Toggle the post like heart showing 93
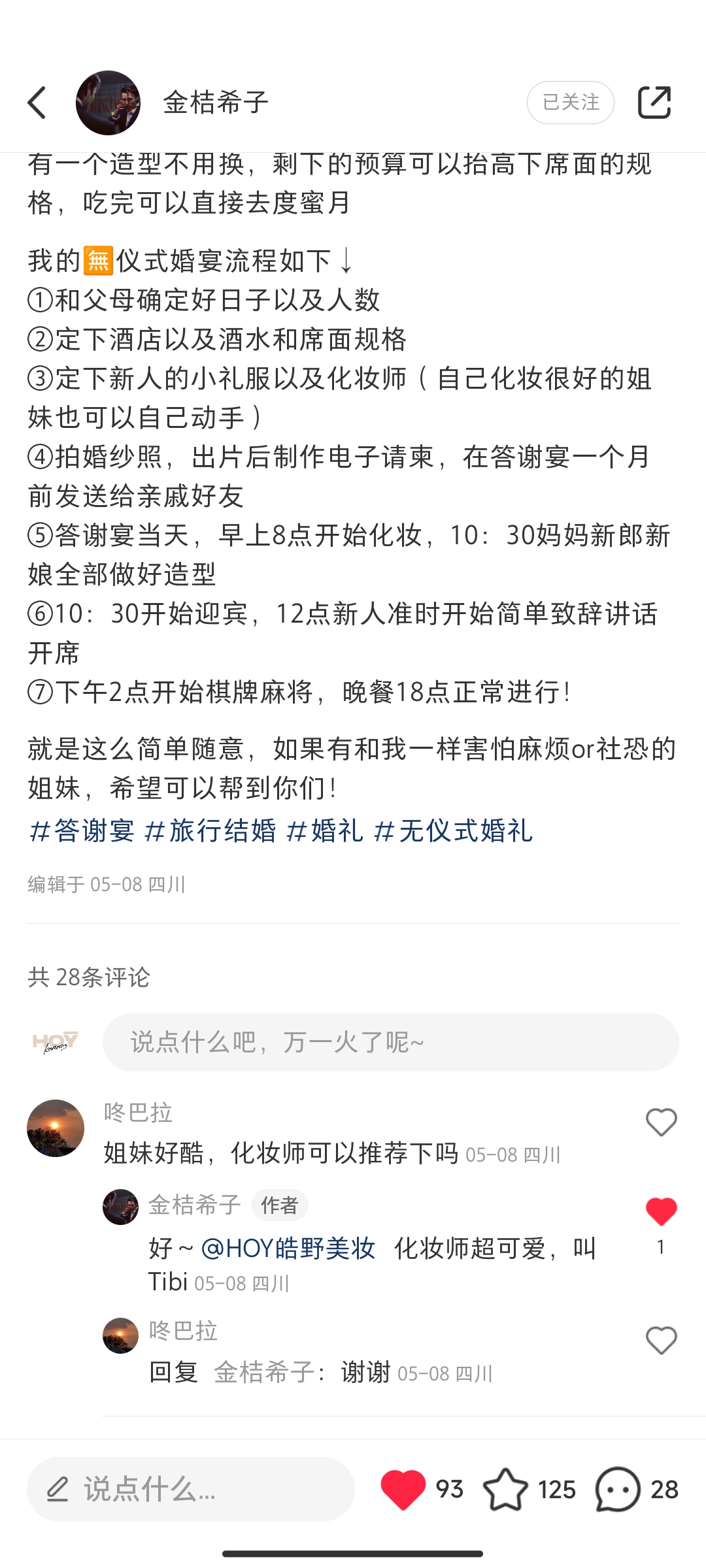Viewport: 706px width, 1568px height. pyautogui.click(x=403, y=1490)
